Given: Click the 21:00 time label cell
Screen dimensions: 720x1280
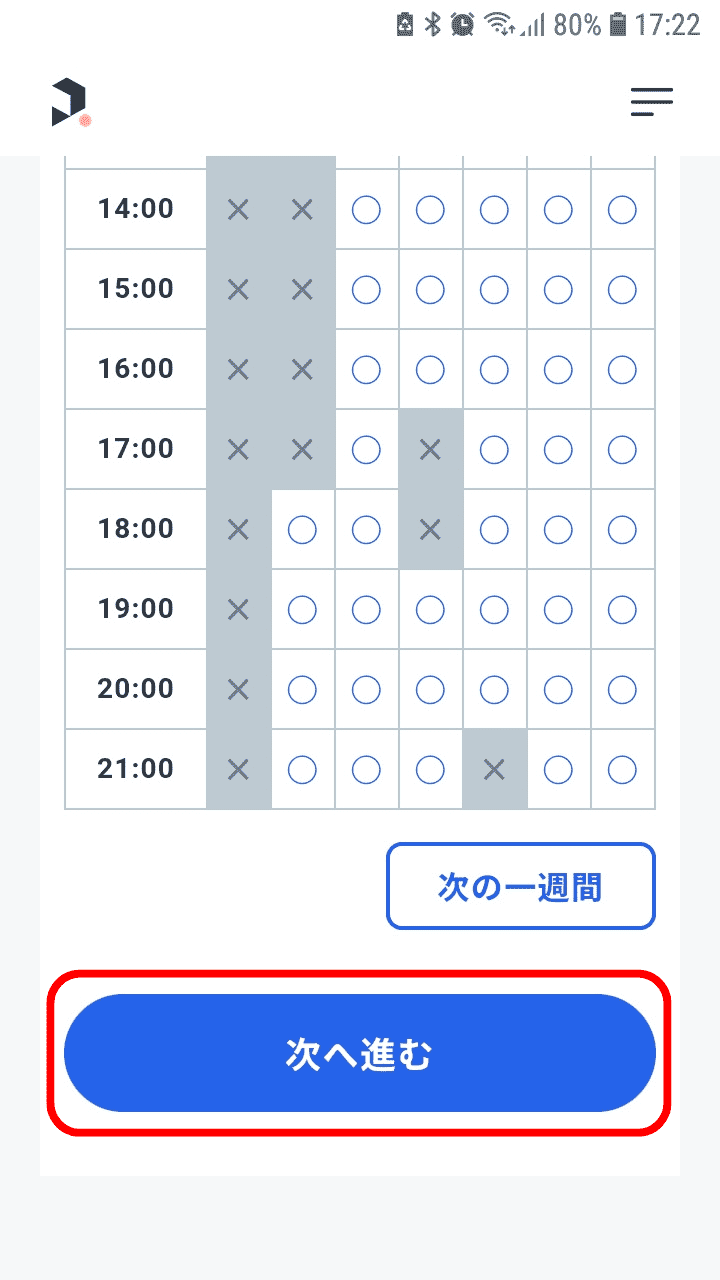Looking at the screenshot, I should [135, 768].
